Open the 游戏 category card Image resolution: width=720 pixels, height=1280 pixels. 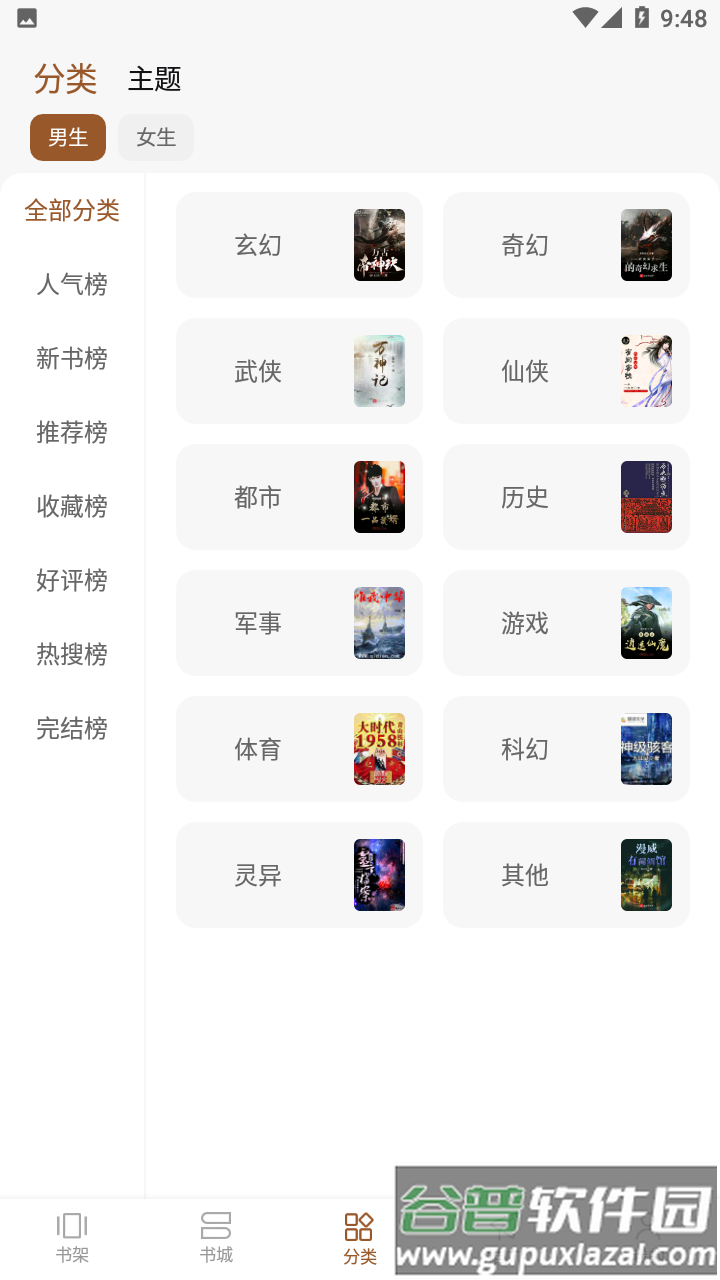(x=566, y=623)
